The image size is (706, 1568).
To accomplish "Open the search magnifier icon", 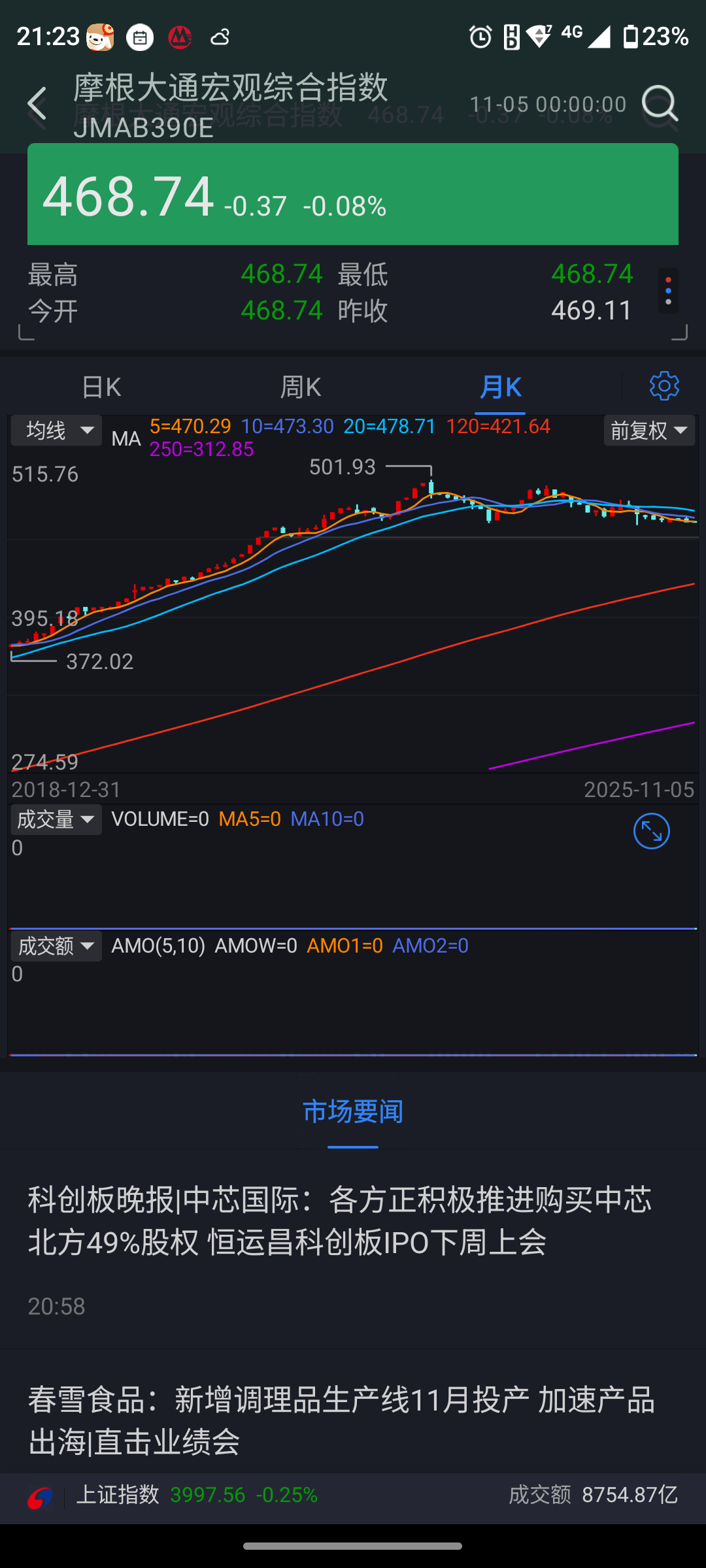I will [x=659, y=105].
